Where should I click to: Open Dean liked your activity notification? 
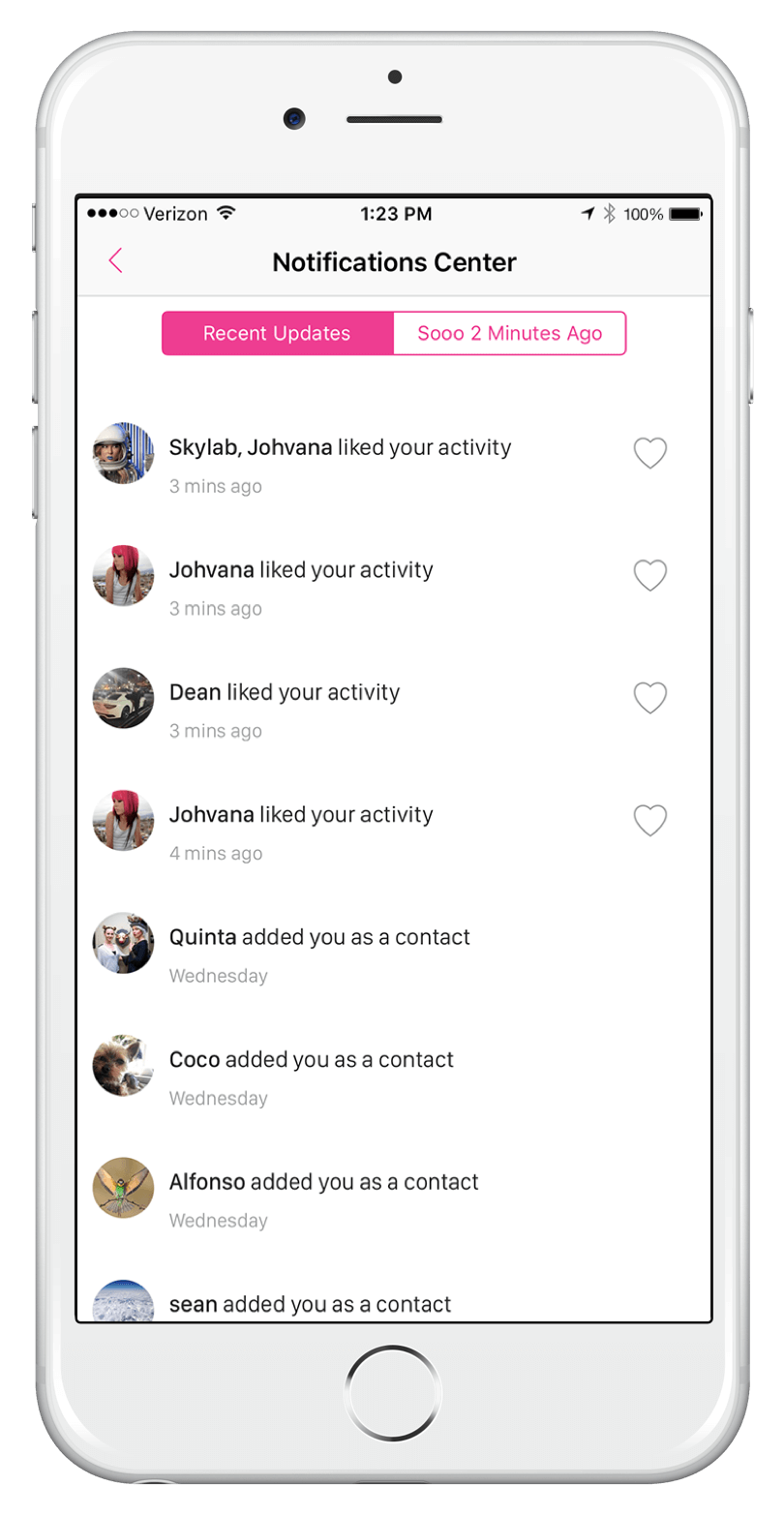[395, 698]
